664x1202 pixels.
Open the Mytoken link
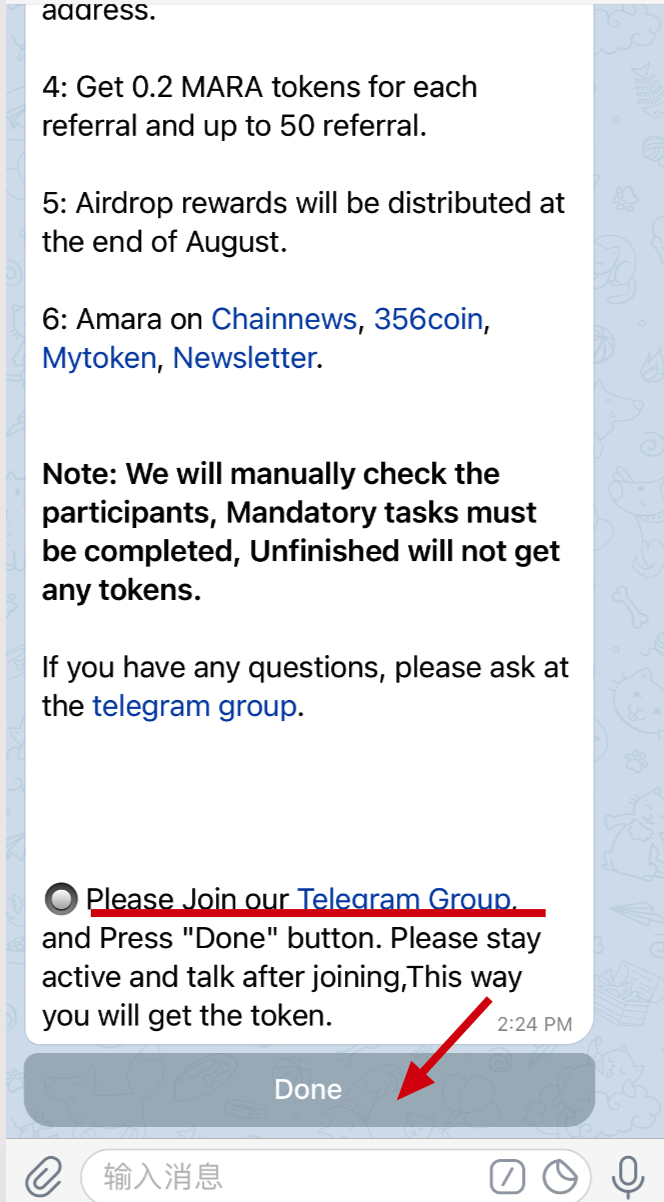(99, 358)
